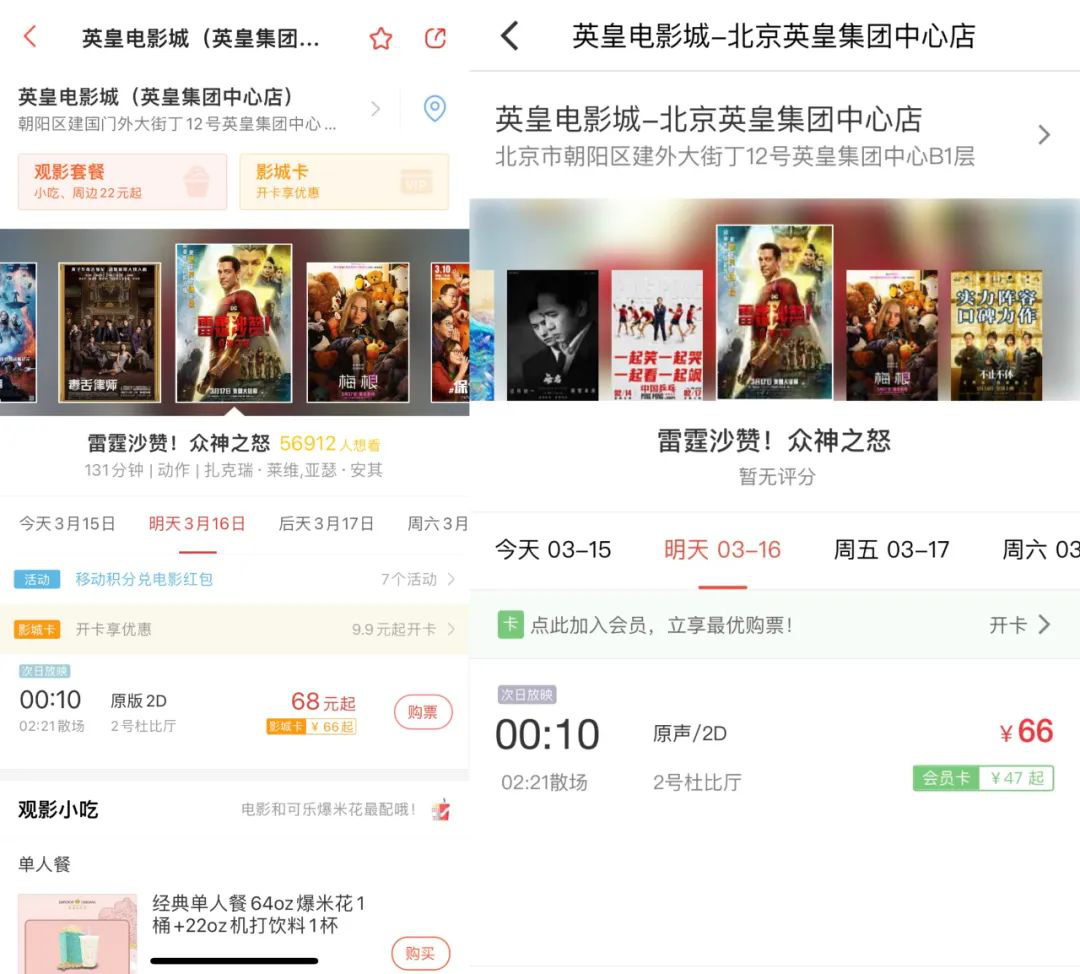
Task: Switch to the 周五 03-17 date tab
Action: (891, 550)
